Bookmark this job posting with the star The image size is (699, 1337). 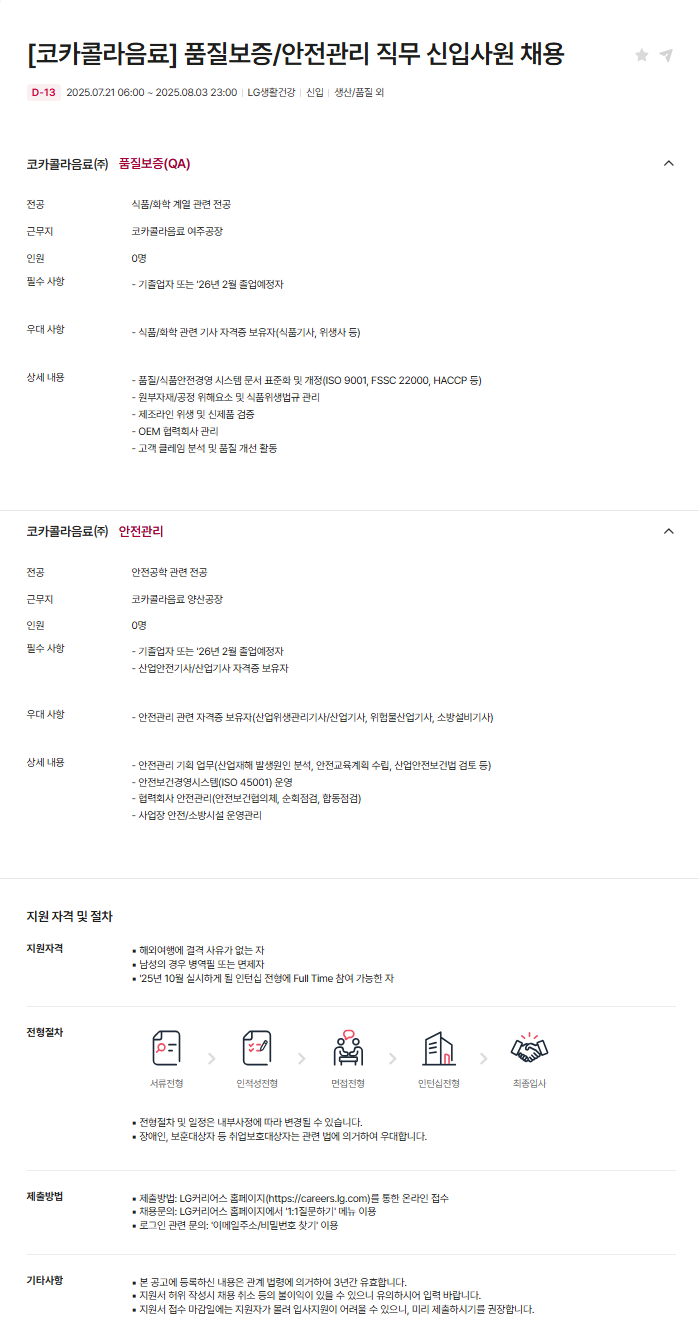pyautogui.click(x=642, y=55)
